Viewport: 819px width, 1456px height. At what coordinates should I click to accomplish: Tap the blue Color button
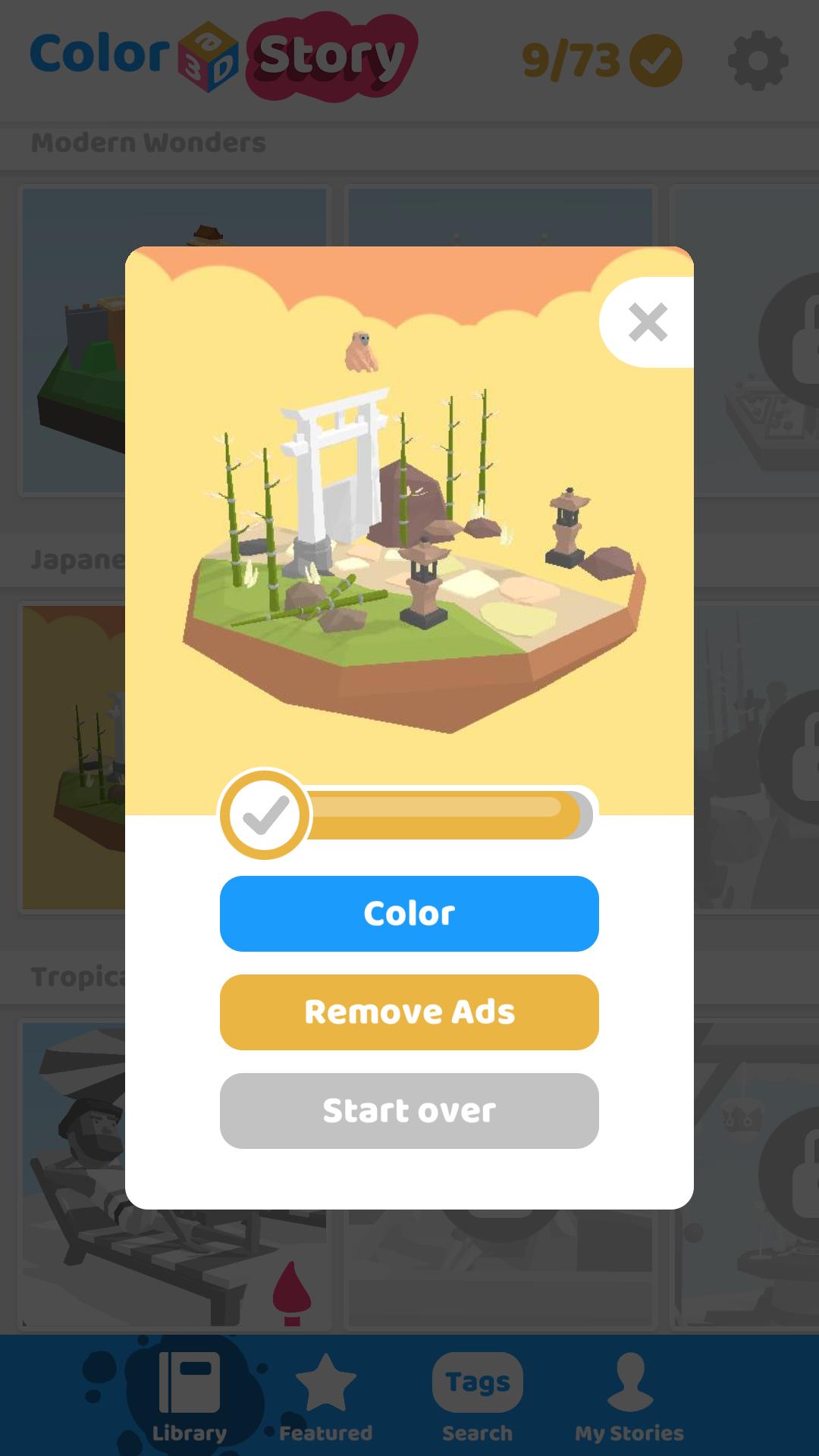tap(409, 913)
